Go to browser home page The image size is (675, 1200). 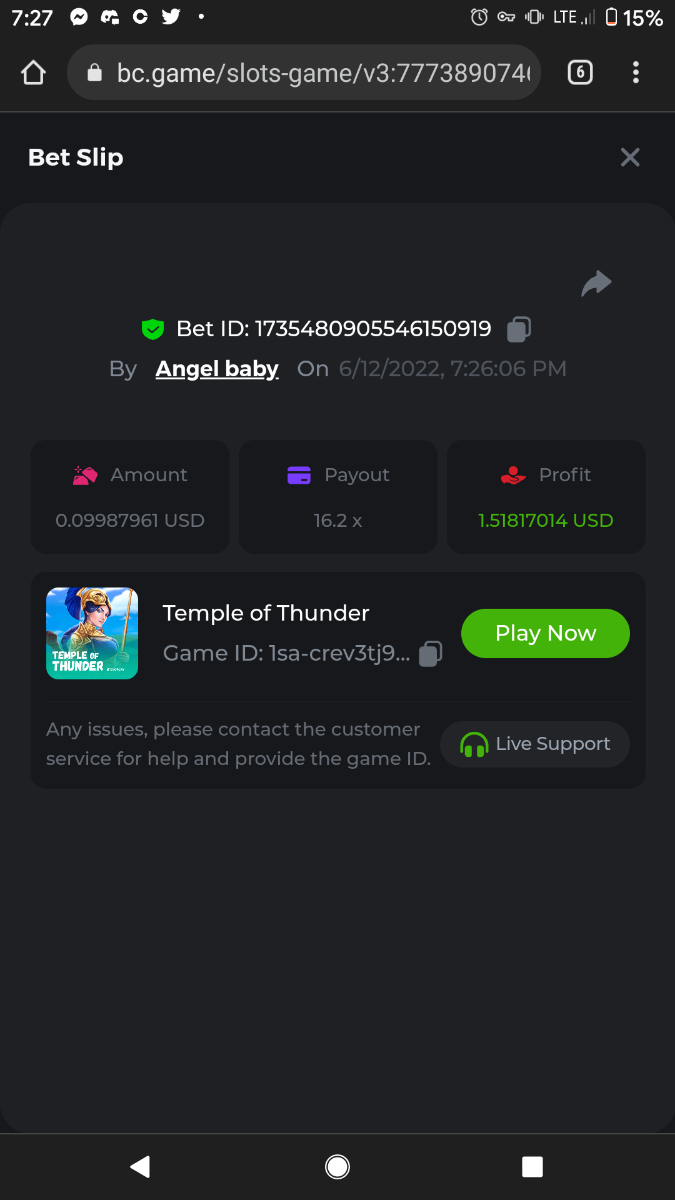[x=34, y=72]
